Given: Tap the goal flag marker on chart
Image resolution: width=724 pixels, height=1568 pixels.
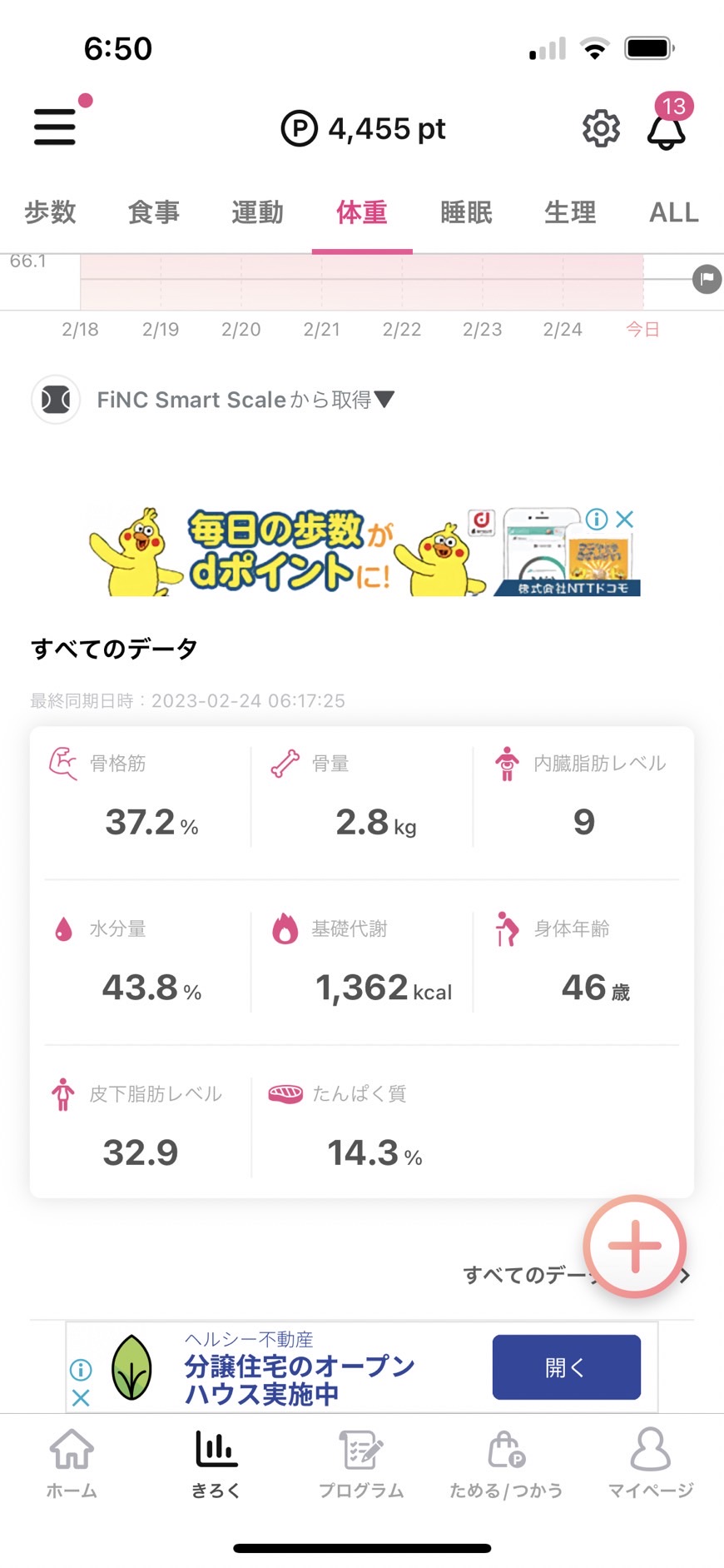Looking at the screenshot, I should click(707, 279).
